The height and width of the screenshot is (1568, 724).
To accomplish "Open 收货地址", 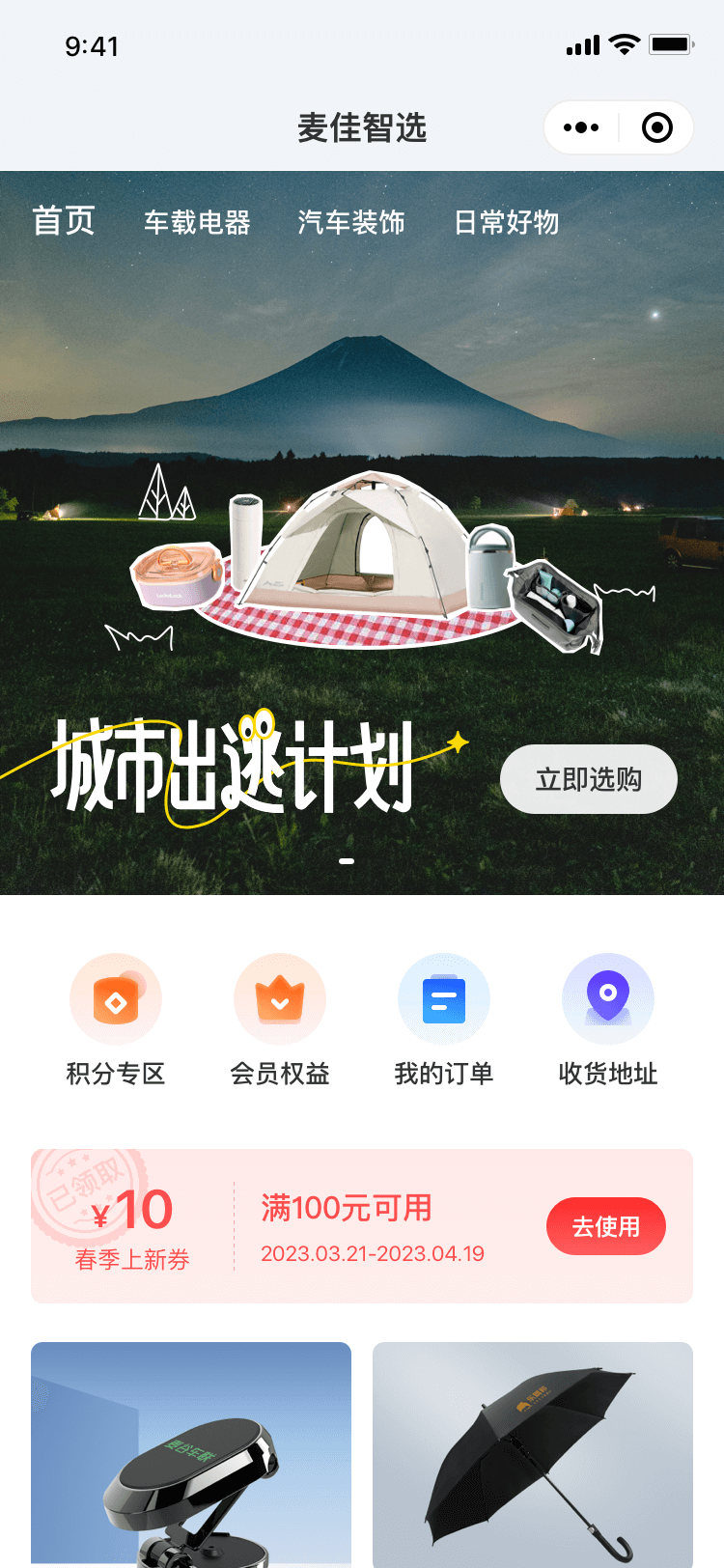I will pyautogui.click(x=608, y=1020).
